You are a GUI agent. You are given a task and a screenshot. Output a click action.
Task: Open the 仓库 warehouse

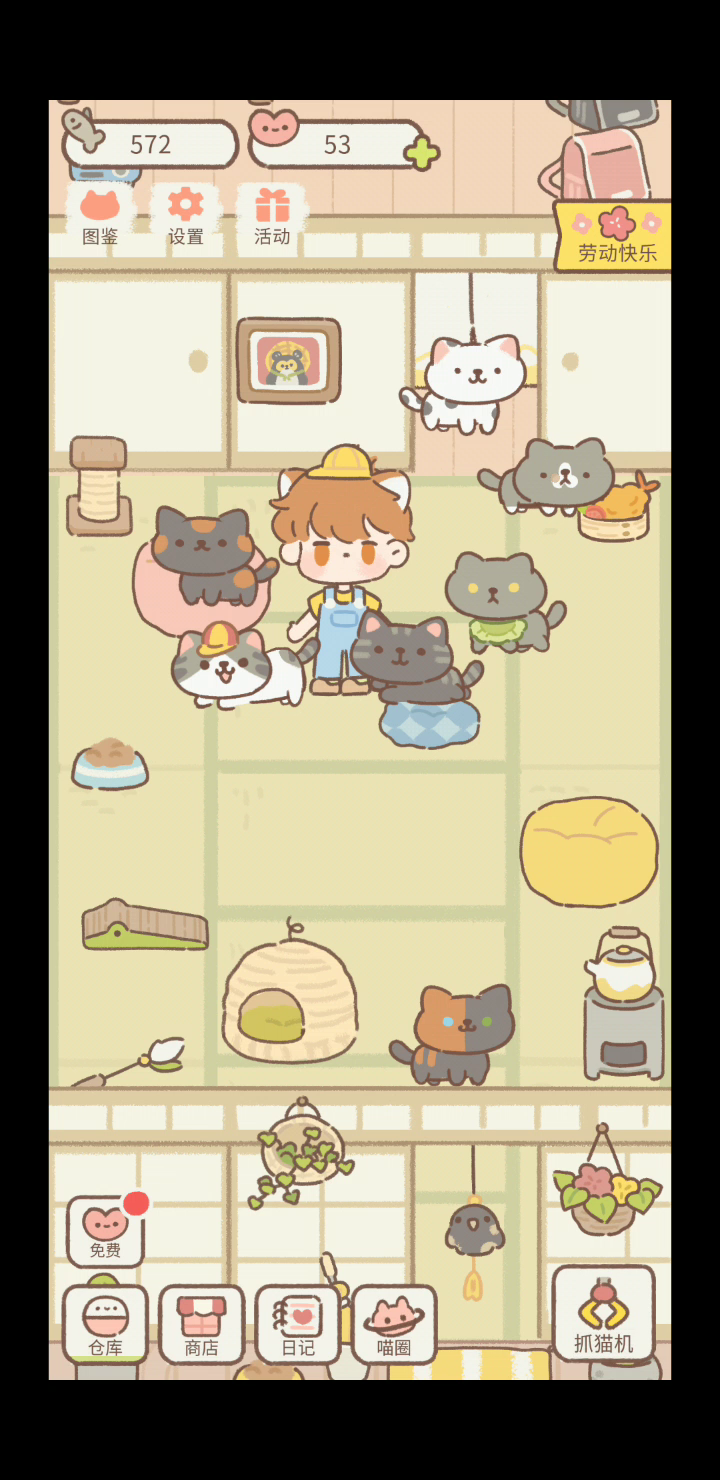coord(105,1323)
